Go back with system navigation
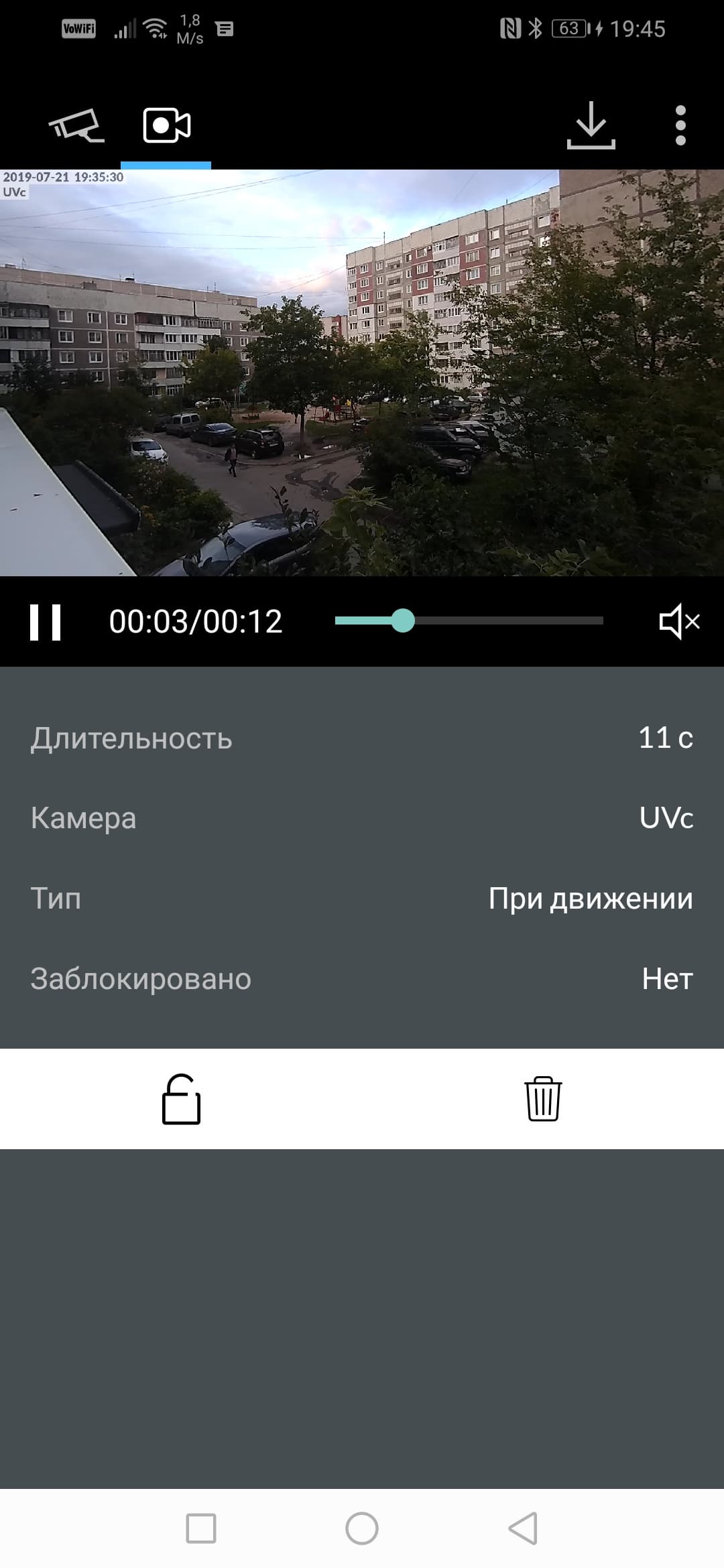This screenshot has width=724, height=1568. tap(523, 1528)
